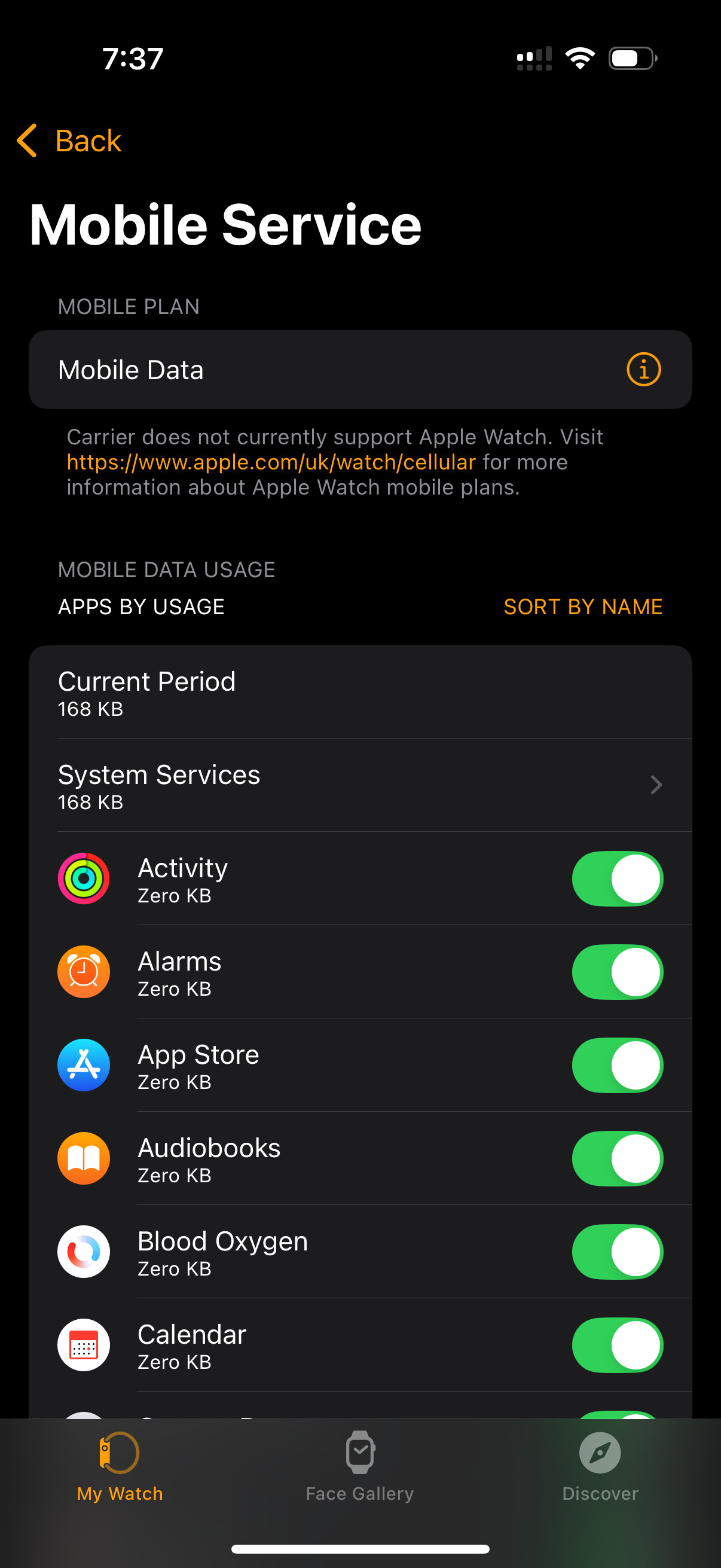
Task: Open the Mobile Data info icon
Action: click(x=643, y=370)
